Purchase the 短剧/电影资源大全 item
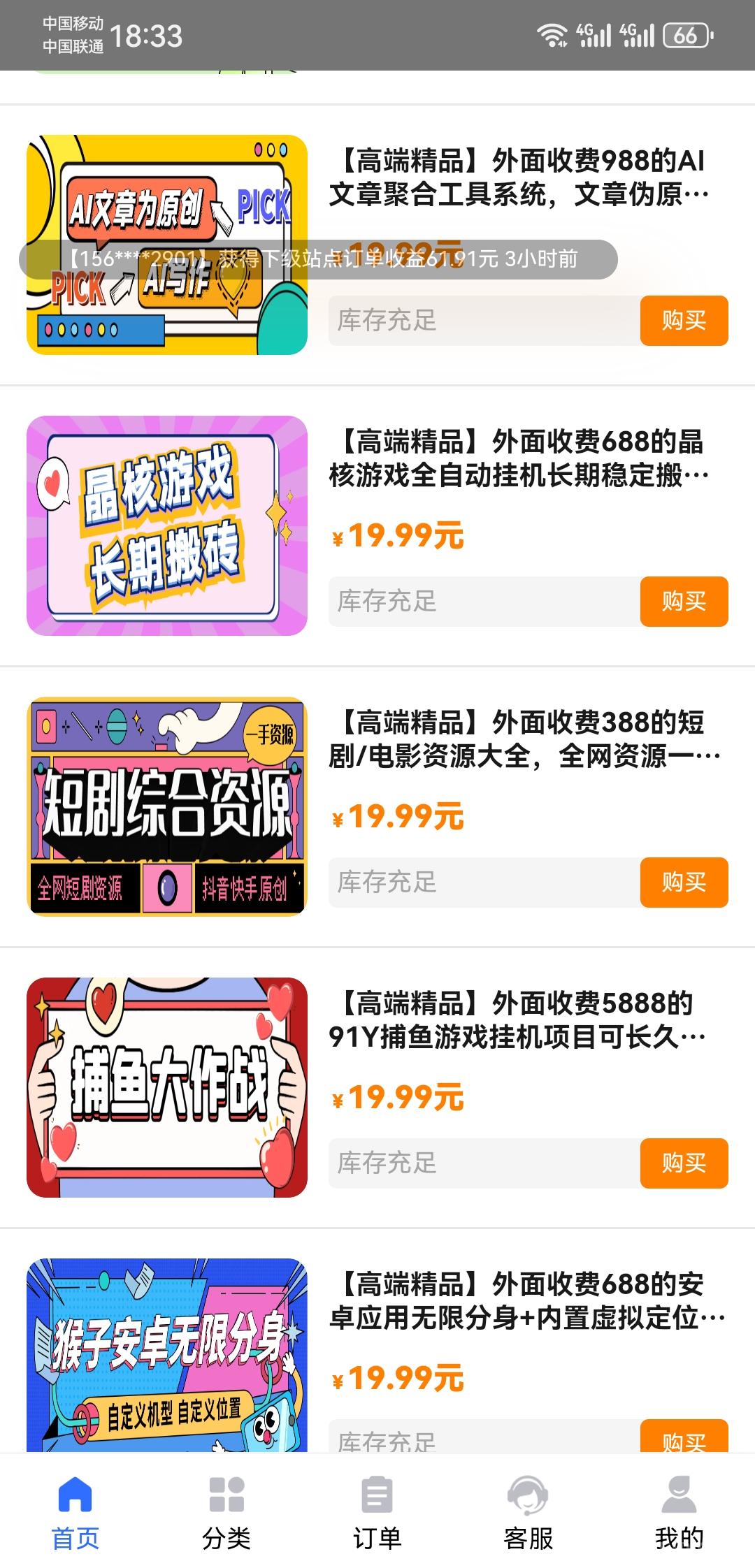 pyautogui.click(x=684, y=883)
